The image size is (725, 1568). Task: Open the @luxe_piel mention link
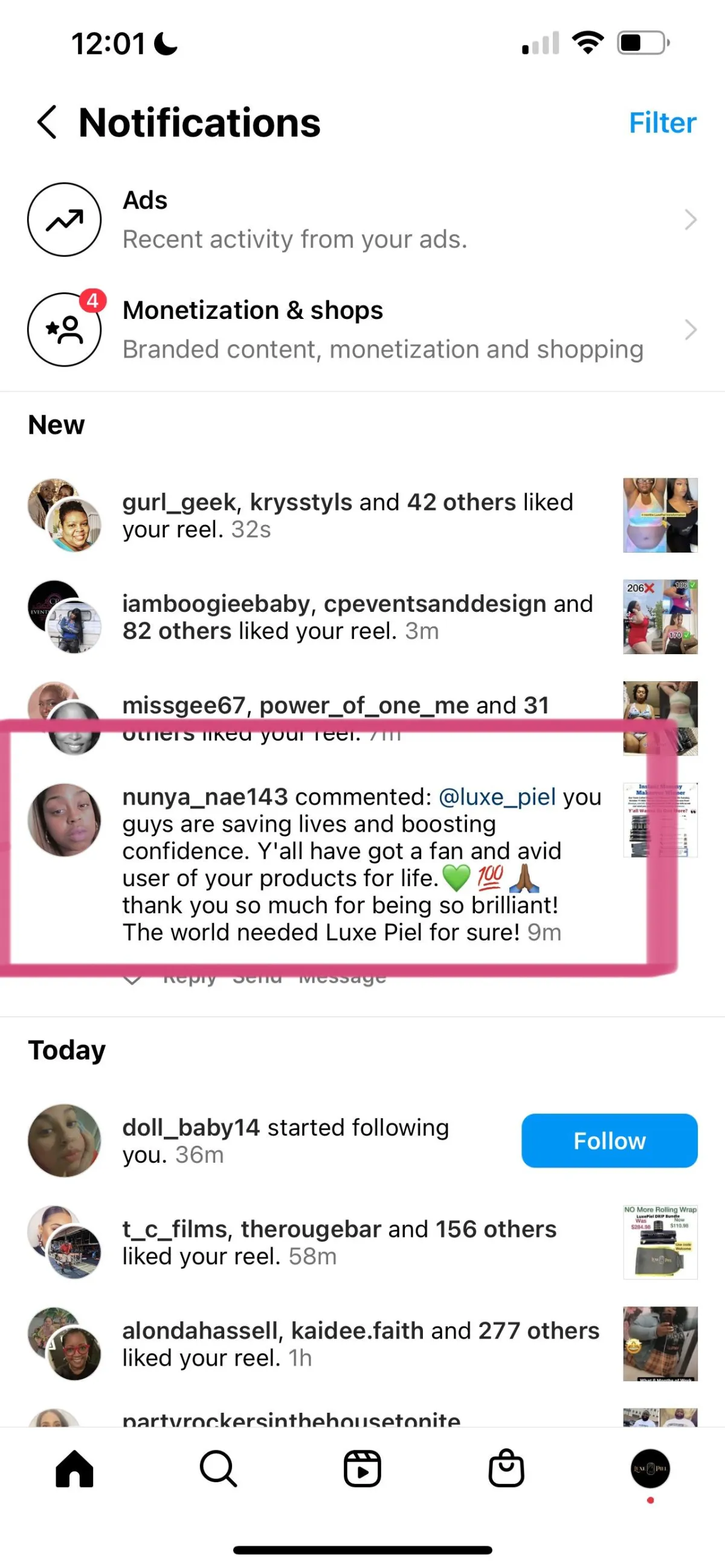coord(497,797)
